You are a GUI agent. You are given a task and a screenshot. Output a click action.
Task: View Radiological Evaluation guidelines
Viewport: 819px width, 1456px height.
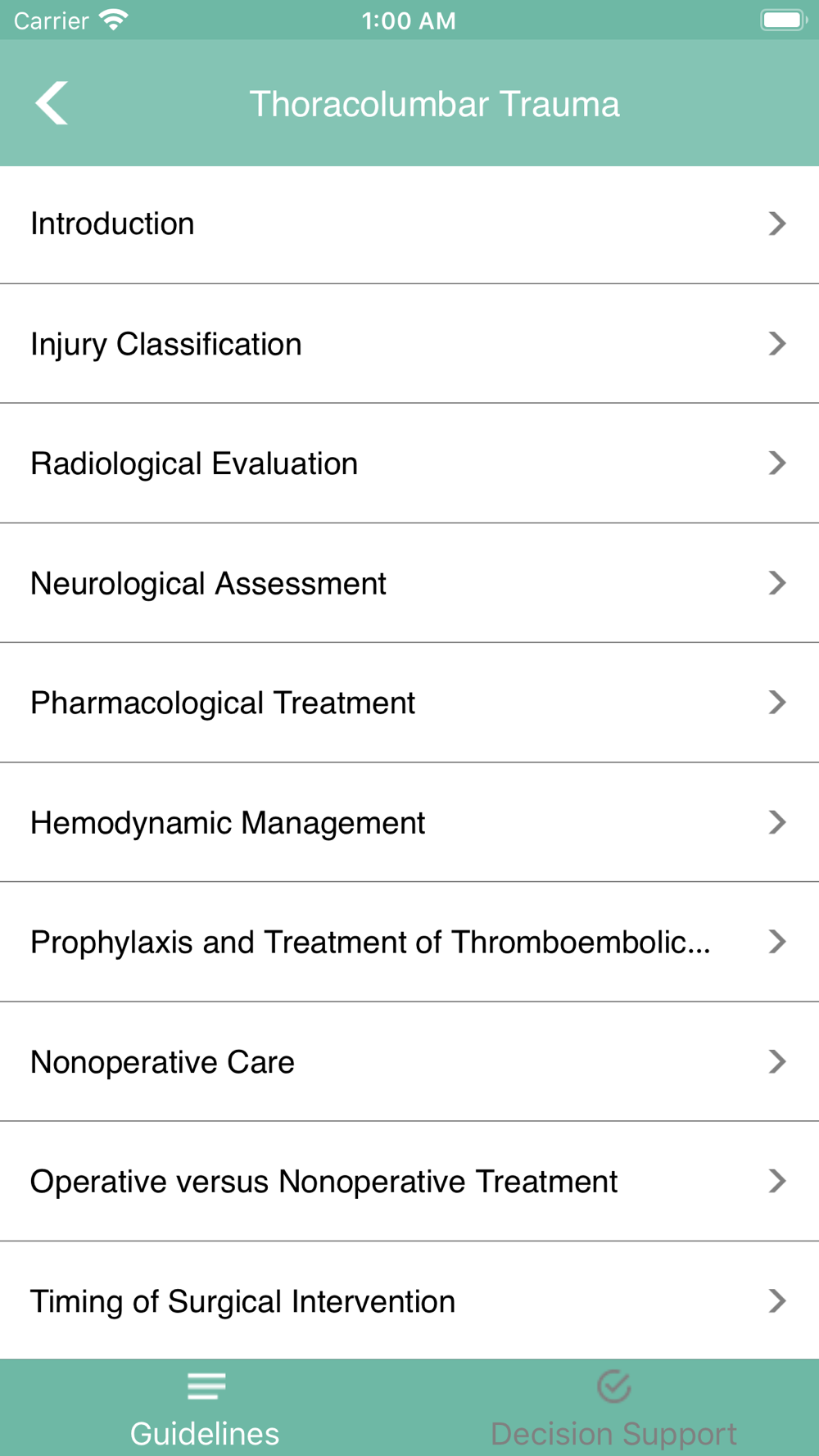pos(409,463)
